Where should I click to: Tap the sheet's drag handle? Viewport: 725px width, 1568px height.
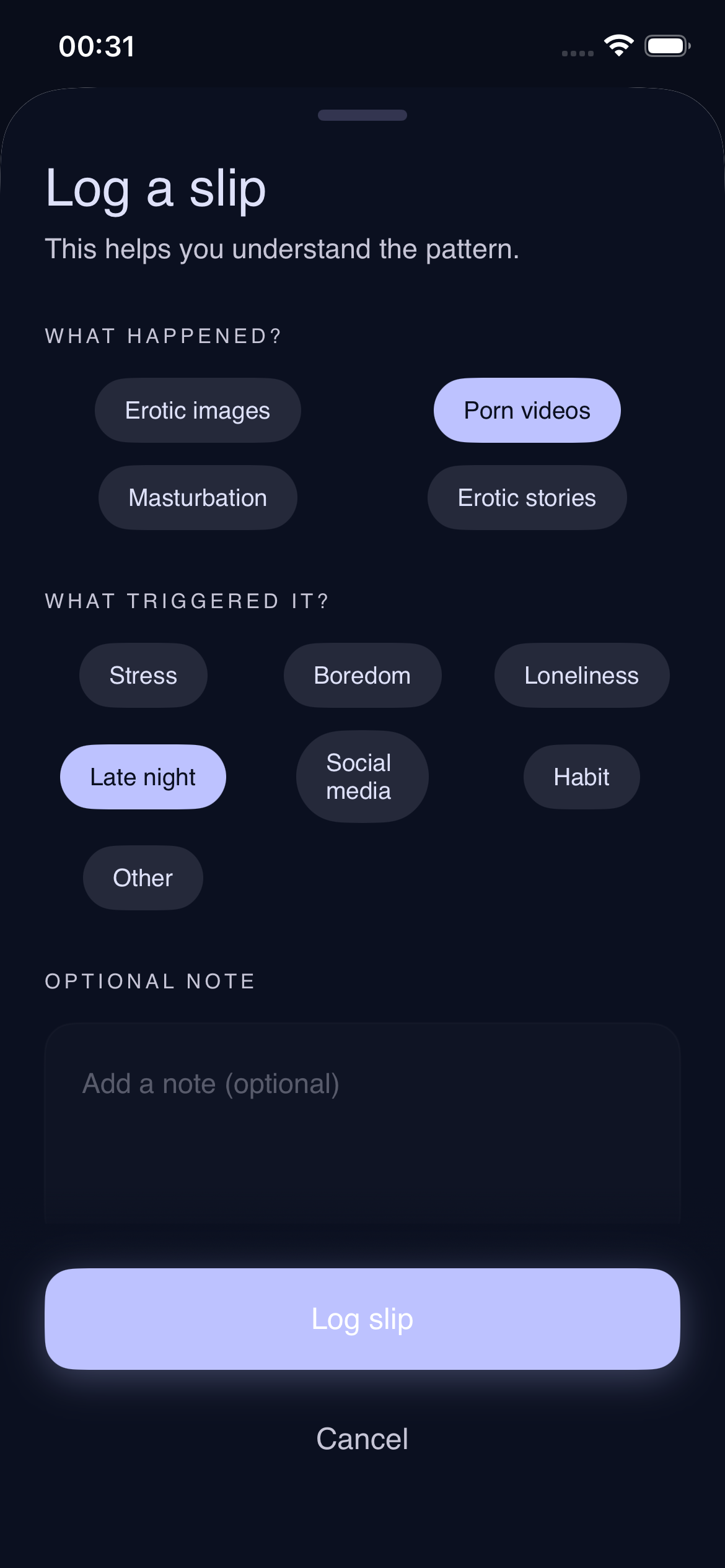[362, 115]
